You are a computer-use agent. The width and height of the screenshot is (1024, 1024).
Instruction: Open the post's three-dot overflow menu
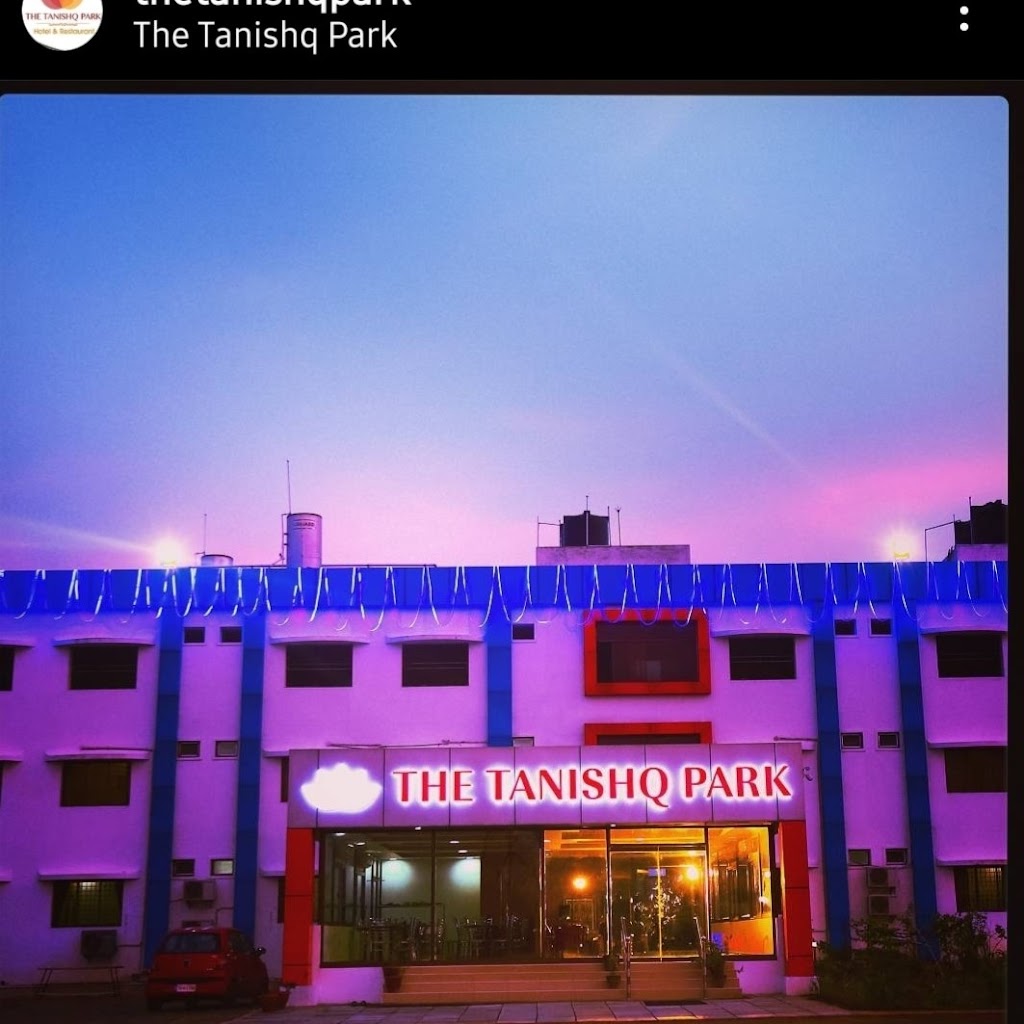(963, 18)
